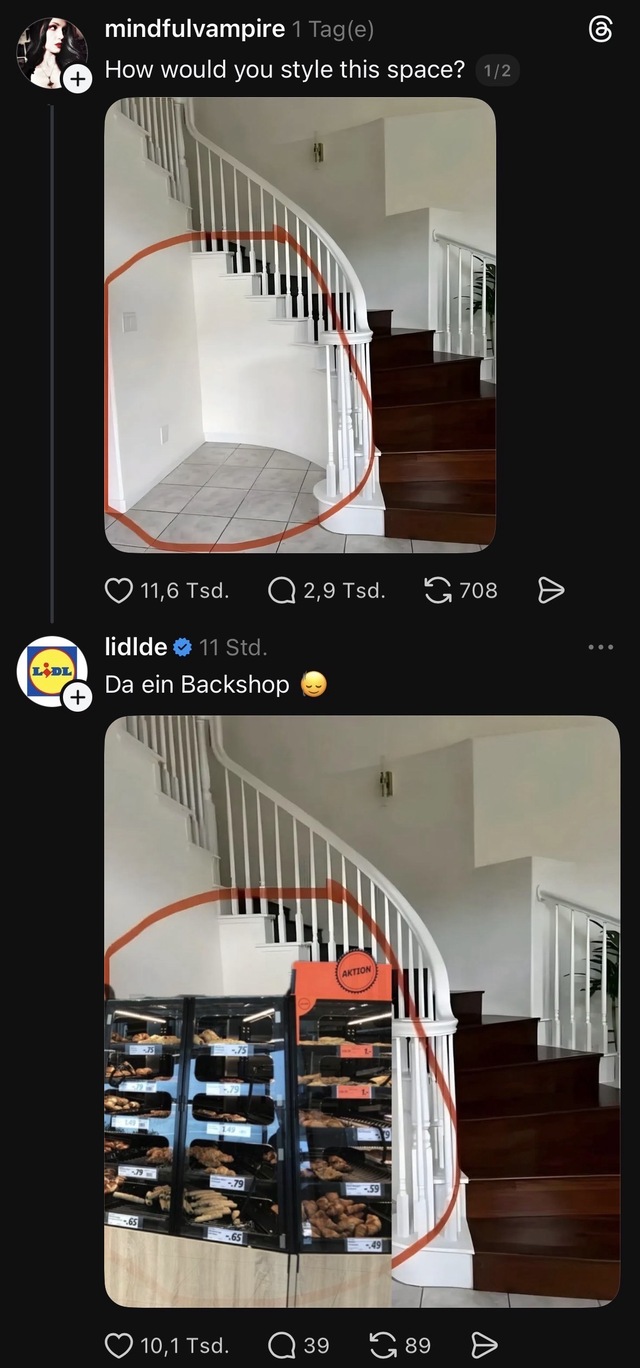Open the staircase photo in mindfulvampire's post
The width and height of the screenshot is (640, 1368).
pos(300,325)
